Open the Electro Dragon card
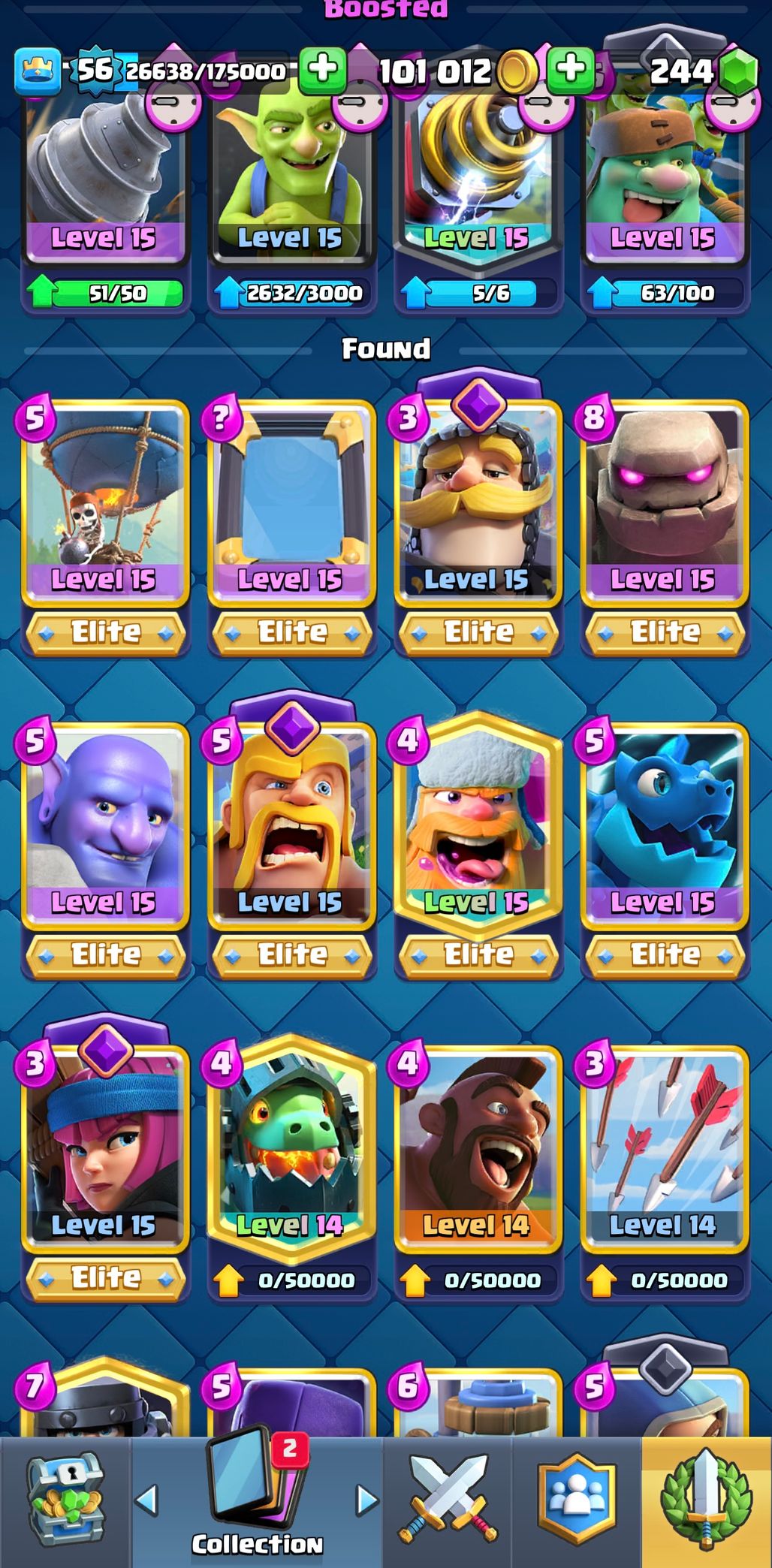Viewport: 772px width, 1568px height. click(665, 828)
